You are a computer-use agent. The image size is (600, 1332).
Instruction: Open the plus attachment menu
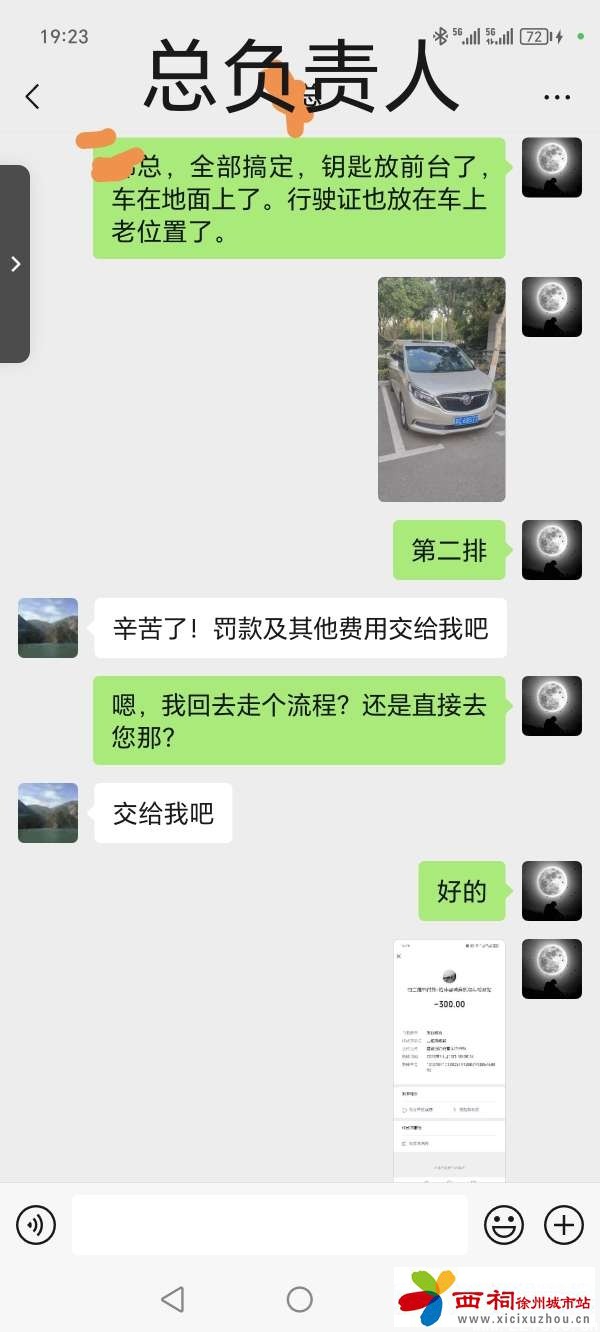[x=563, y=1224]
